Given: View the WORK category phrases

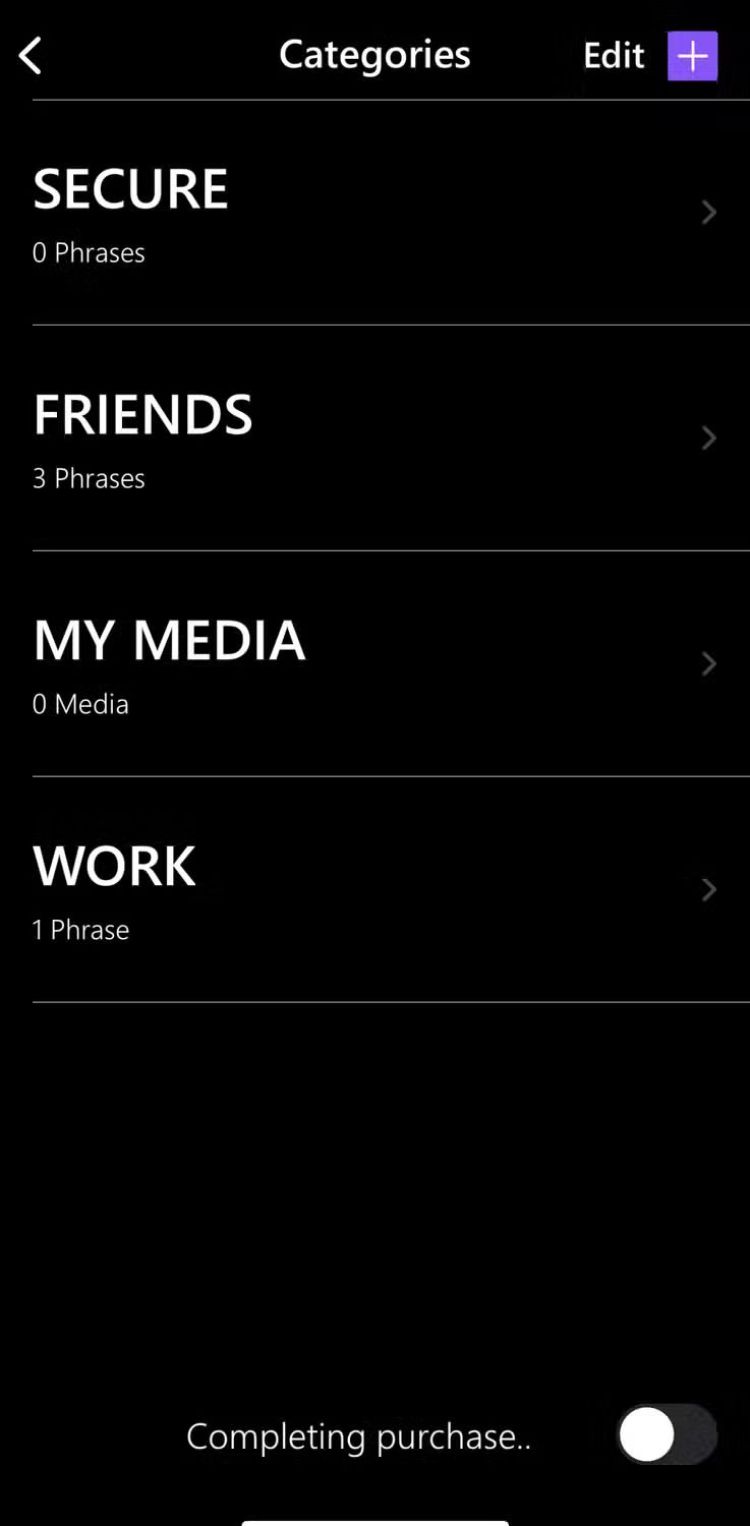Looking at the screenshot, I should [x=375, y=890].
